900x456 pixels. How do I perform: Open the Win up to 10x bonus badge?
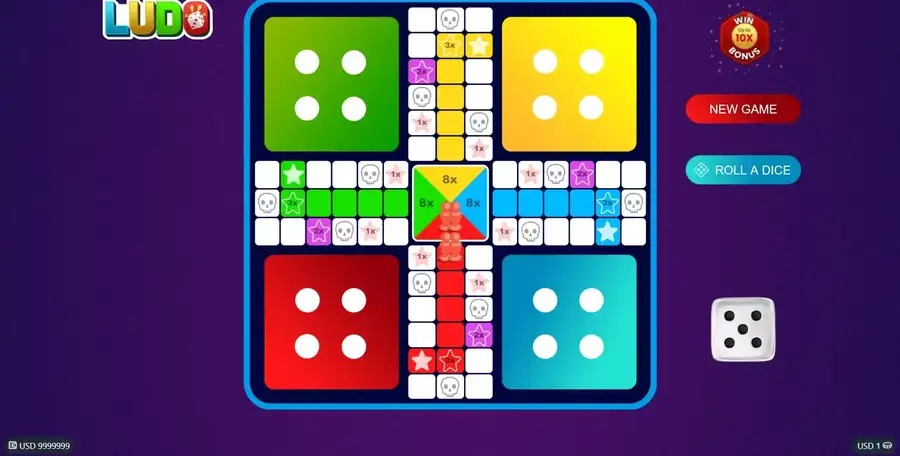(x=744, y=37)
